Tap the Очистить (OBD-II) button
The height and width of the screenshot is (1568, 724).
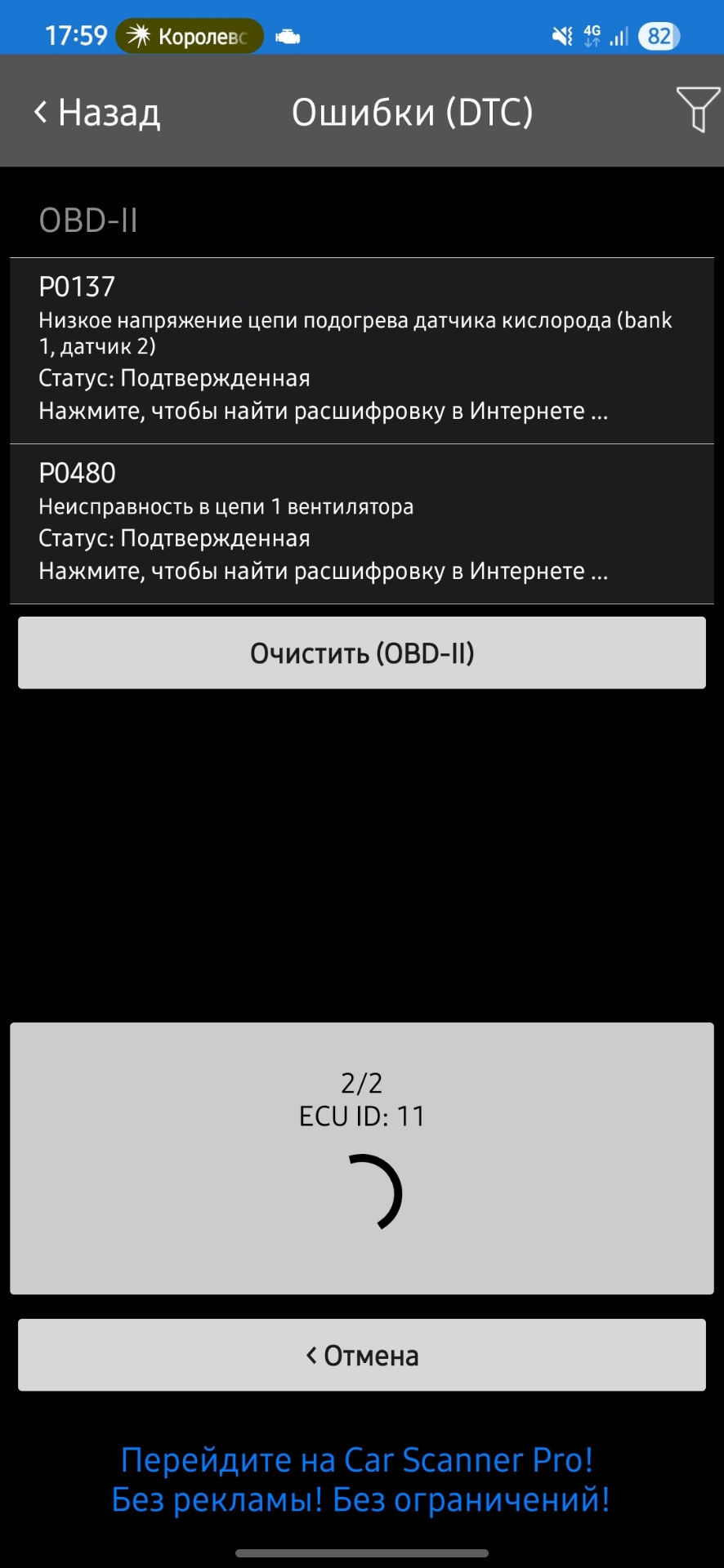tap(361, 653)
